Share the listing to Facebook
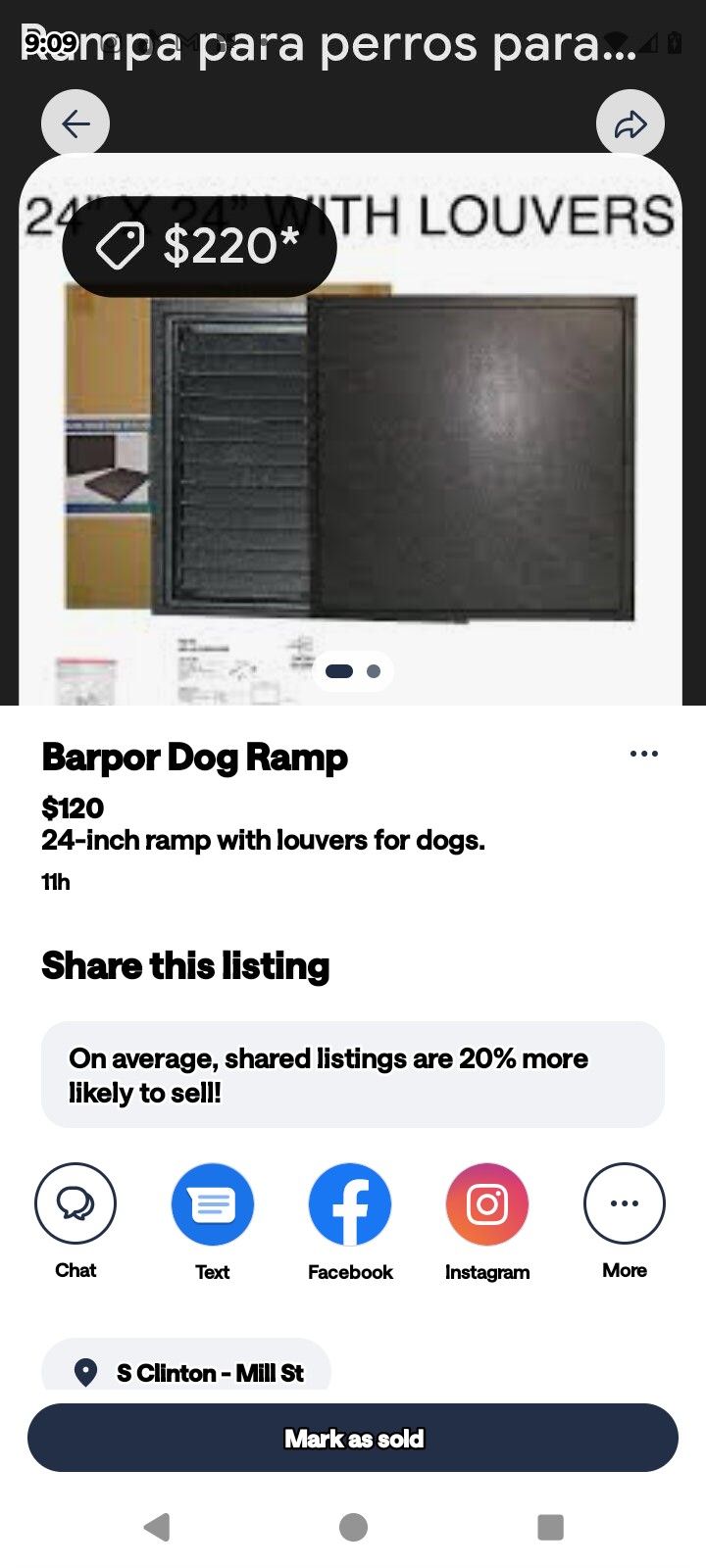The image size is (706, 1568). coord(349,1203)
